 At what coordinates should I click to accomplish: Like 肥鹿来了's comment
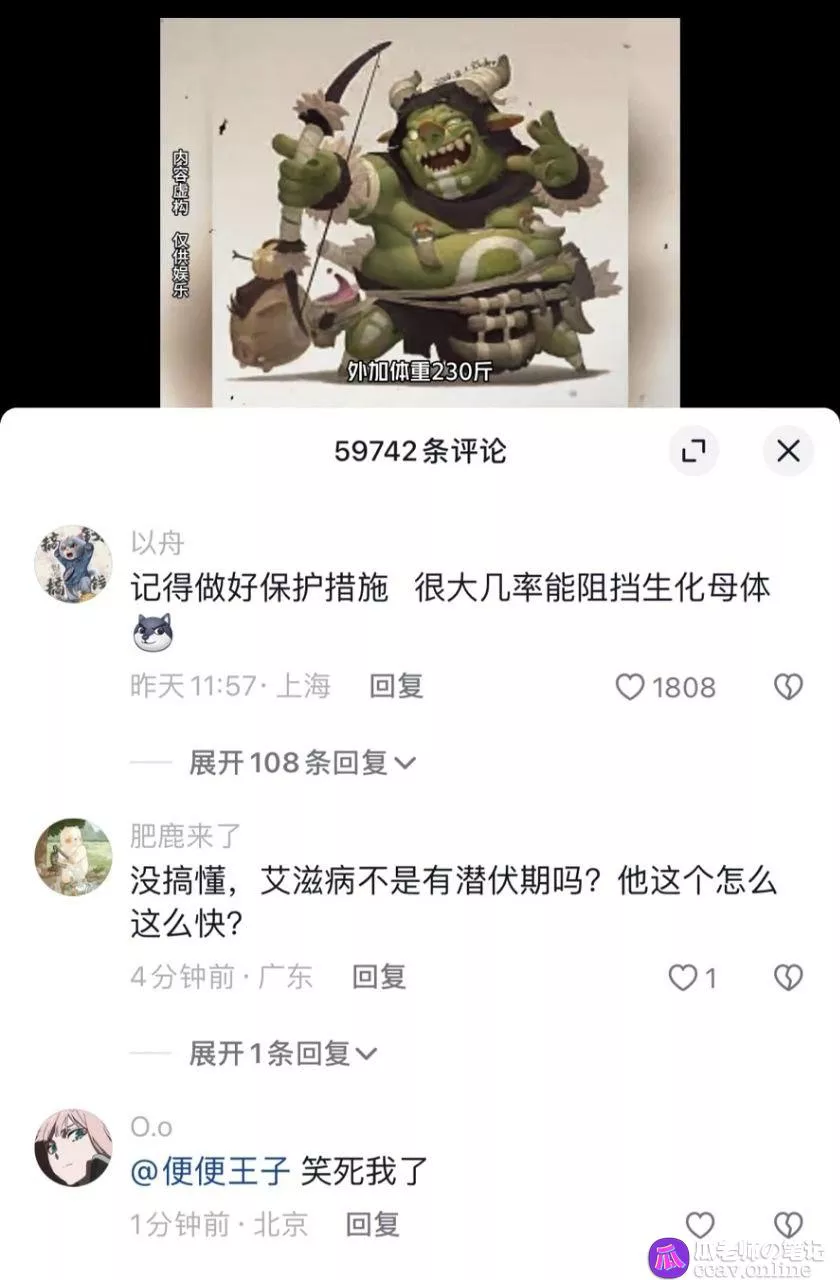(682, 977)
